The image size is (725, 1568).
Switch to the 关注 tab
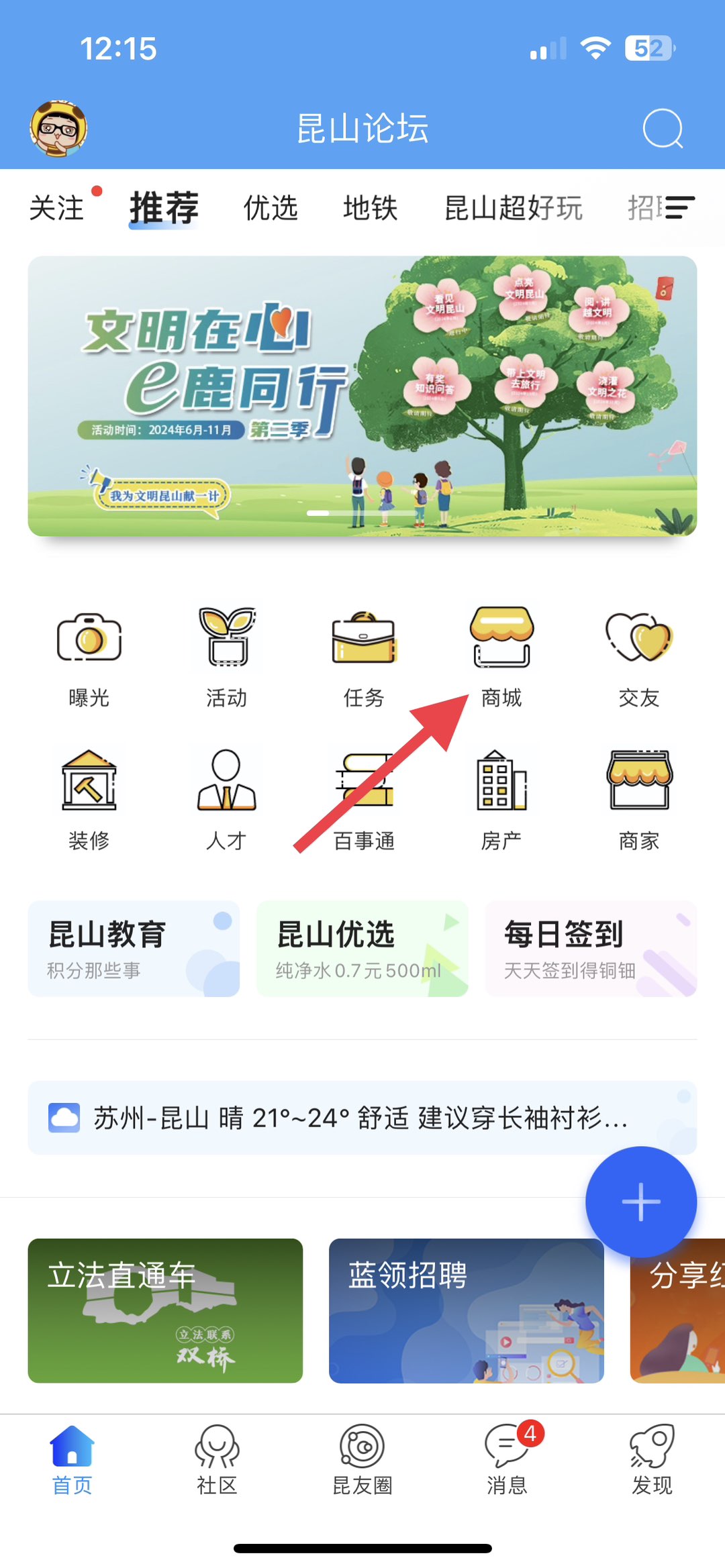pyautogui.click(x=57, y=208)
